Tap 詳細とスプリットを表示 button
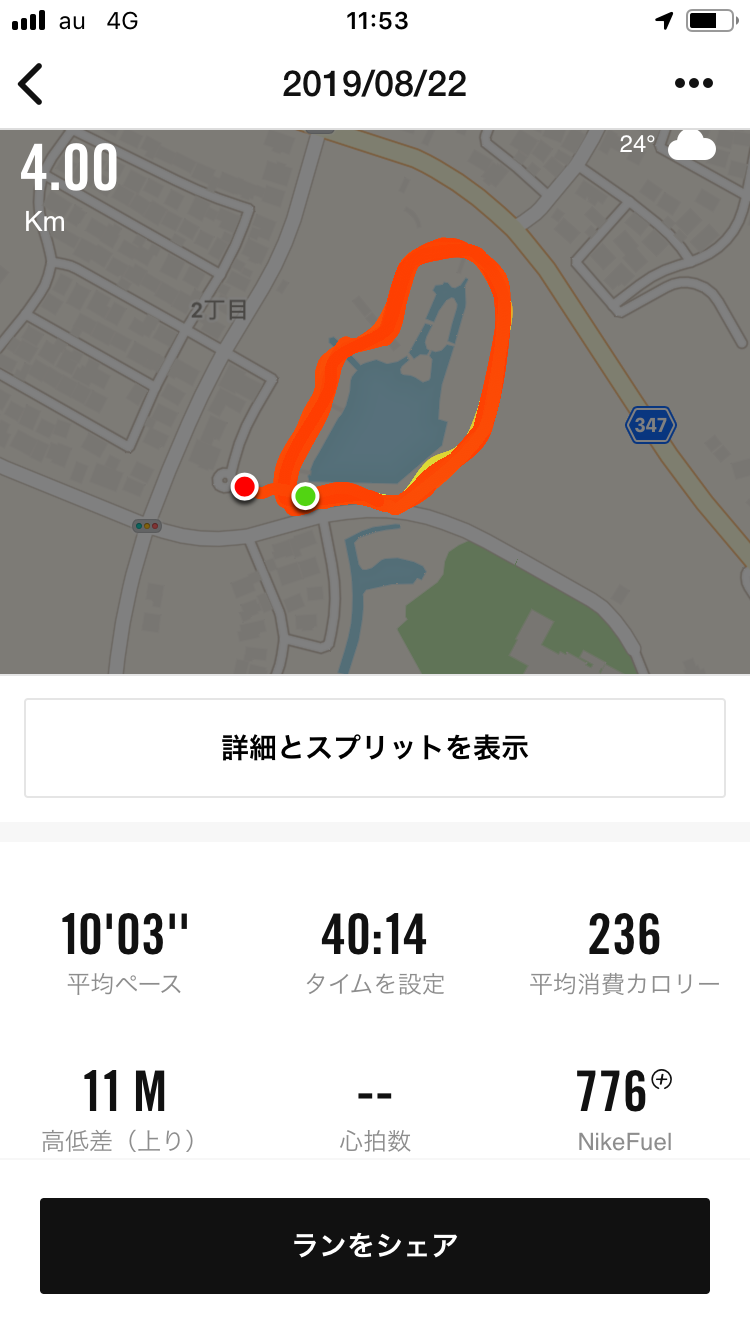The width and height of the screenshot is (750, 1334). coord(375,748)
